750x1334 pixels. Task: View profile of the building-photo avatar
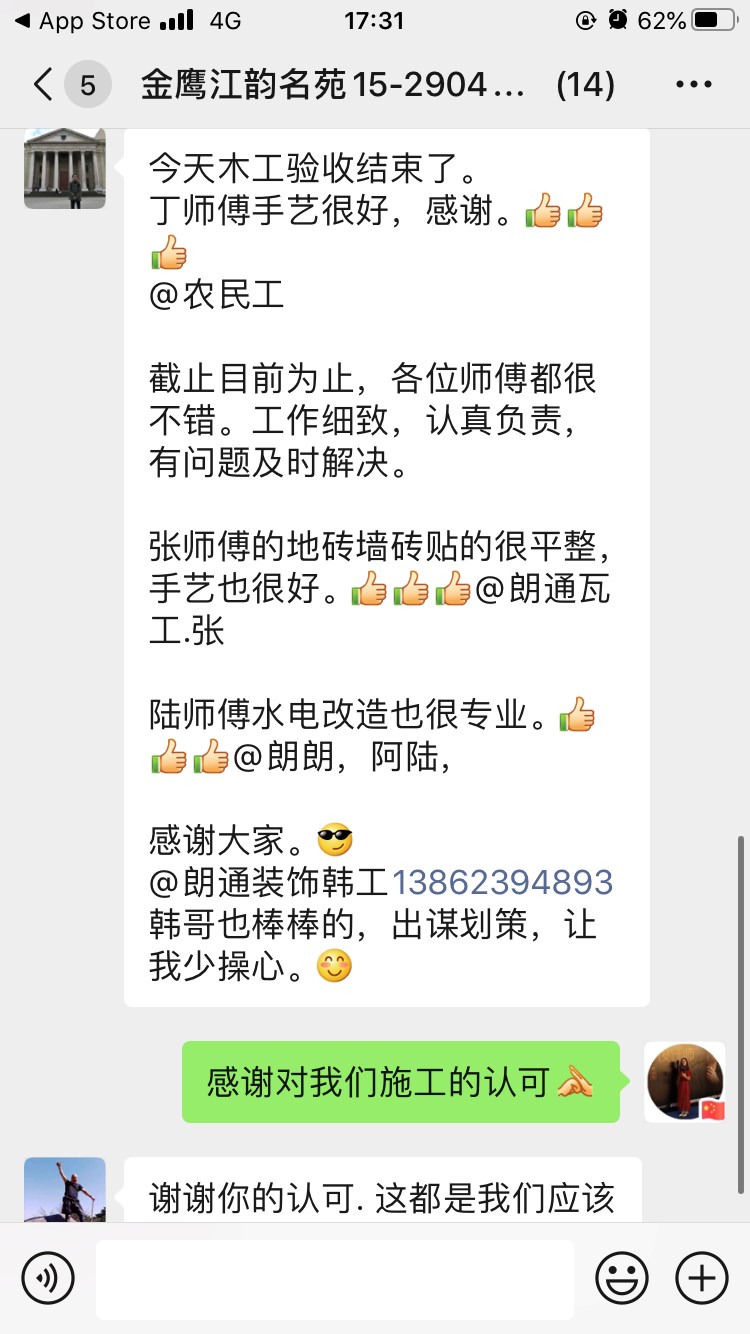click(65, 168)
